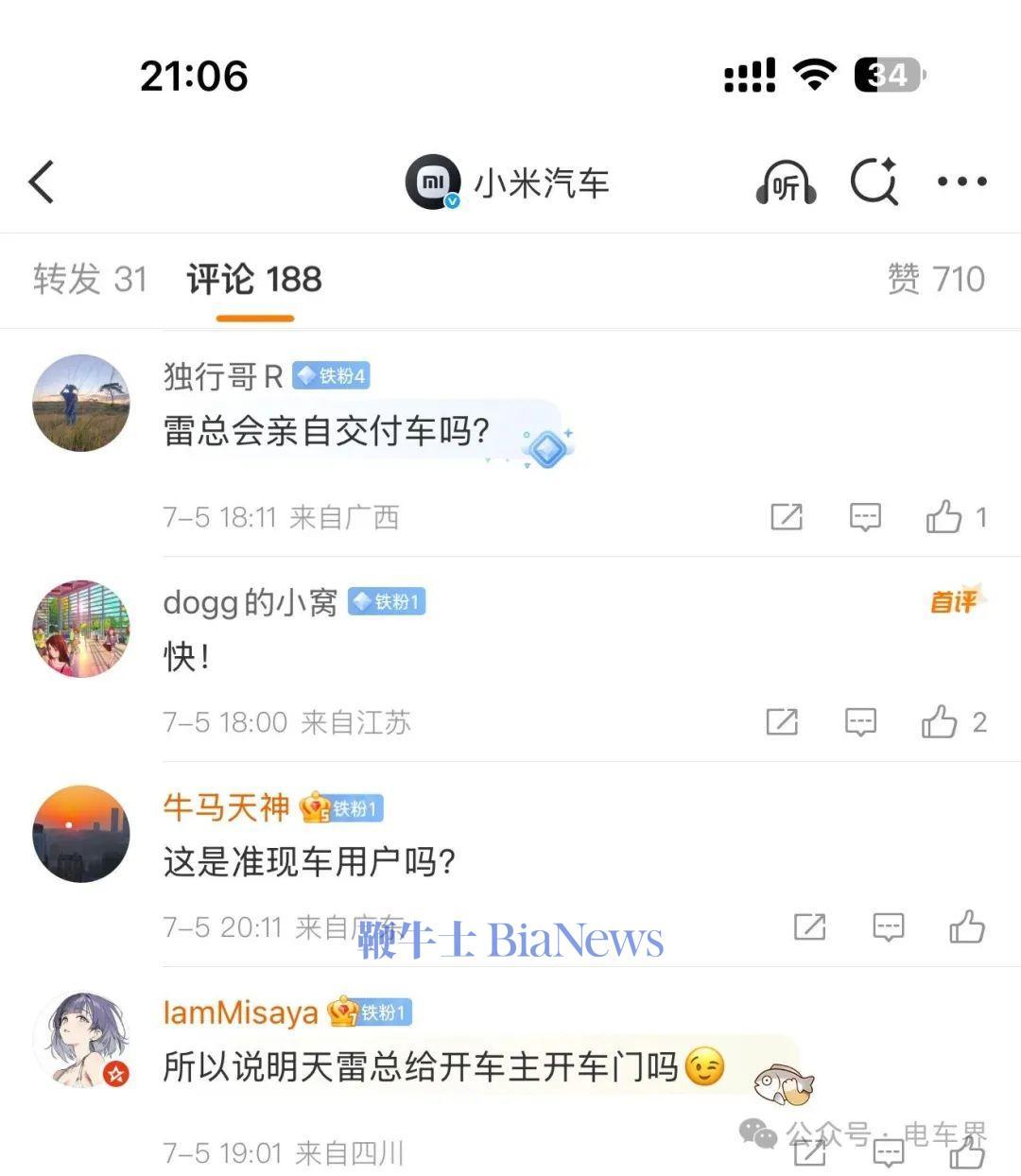Tap the 听 headphone listen icon

(786, 182)
